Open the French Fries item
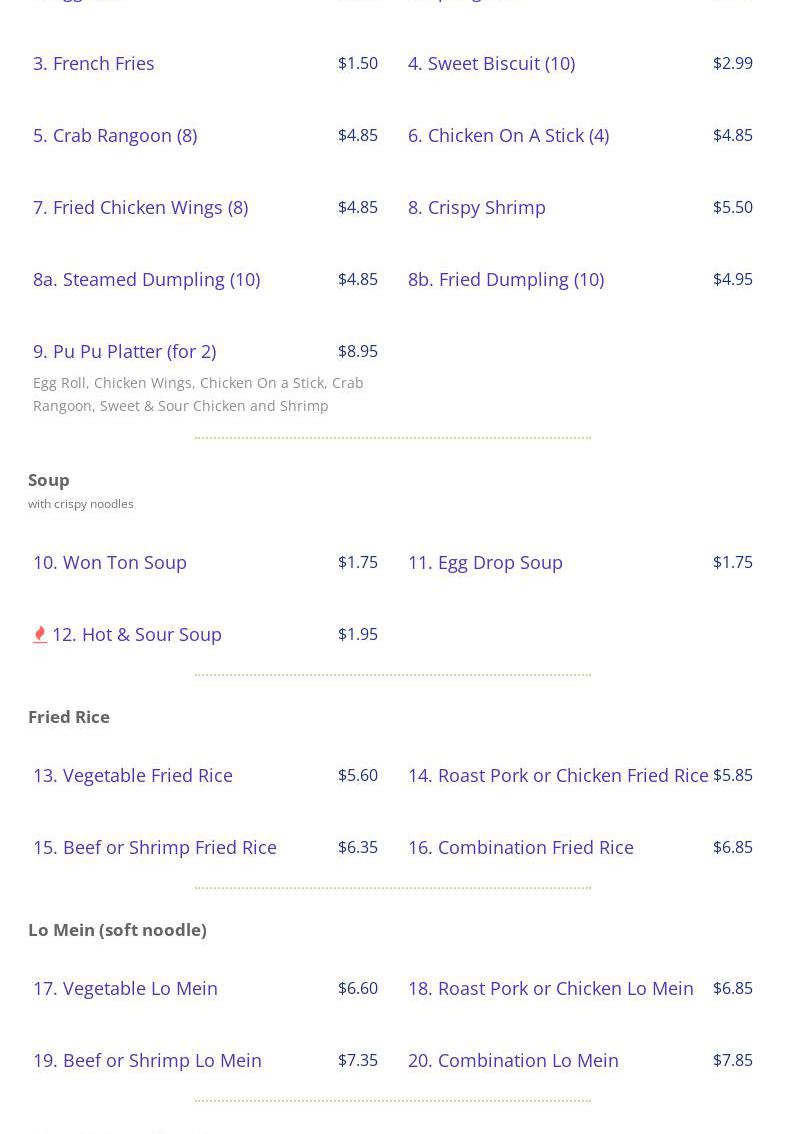The width and height of the screenshot is (785, 1134). [x=94, y=63]
